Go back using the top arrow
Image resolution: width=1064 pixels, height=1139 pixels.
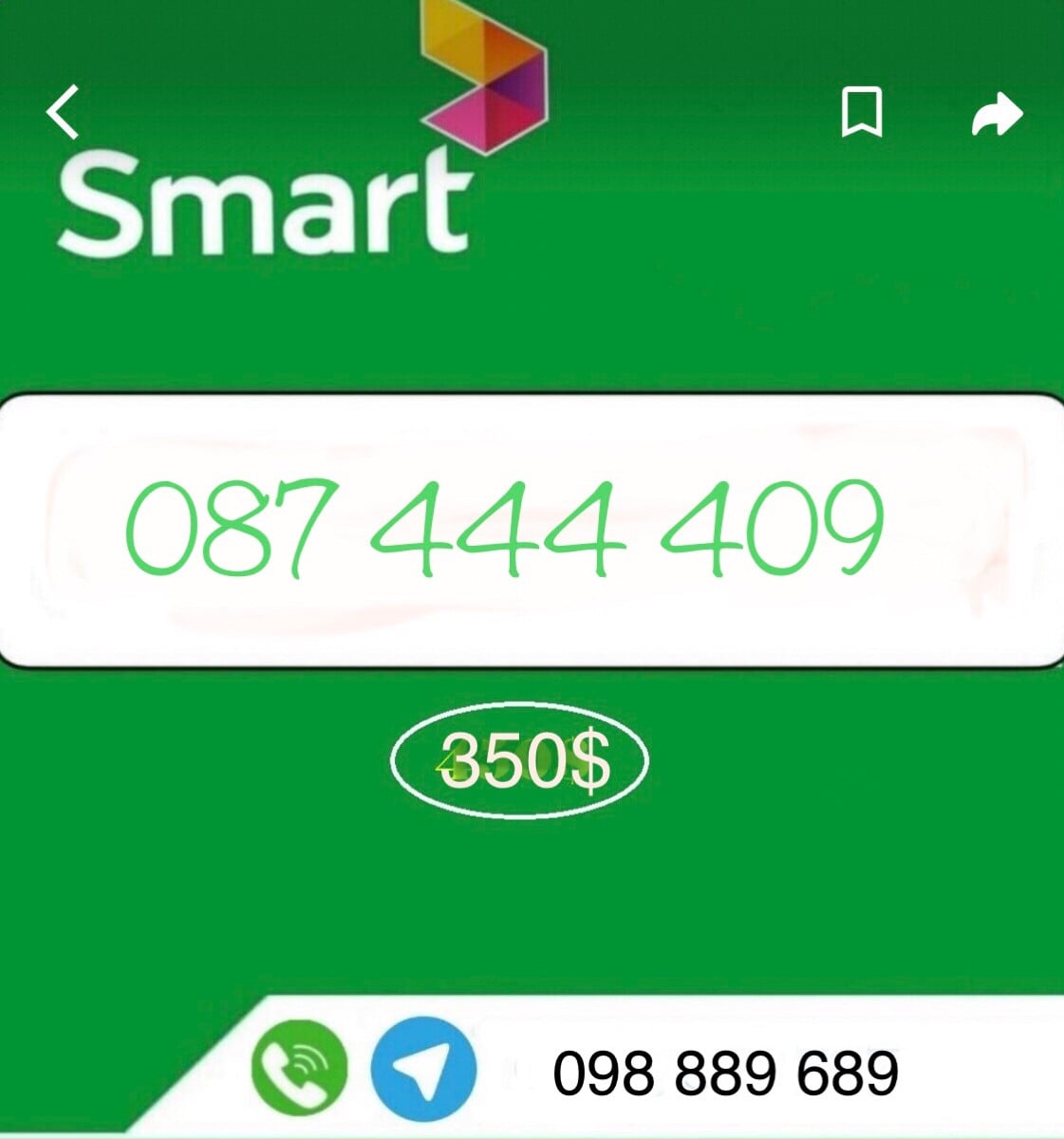[64, 113]
